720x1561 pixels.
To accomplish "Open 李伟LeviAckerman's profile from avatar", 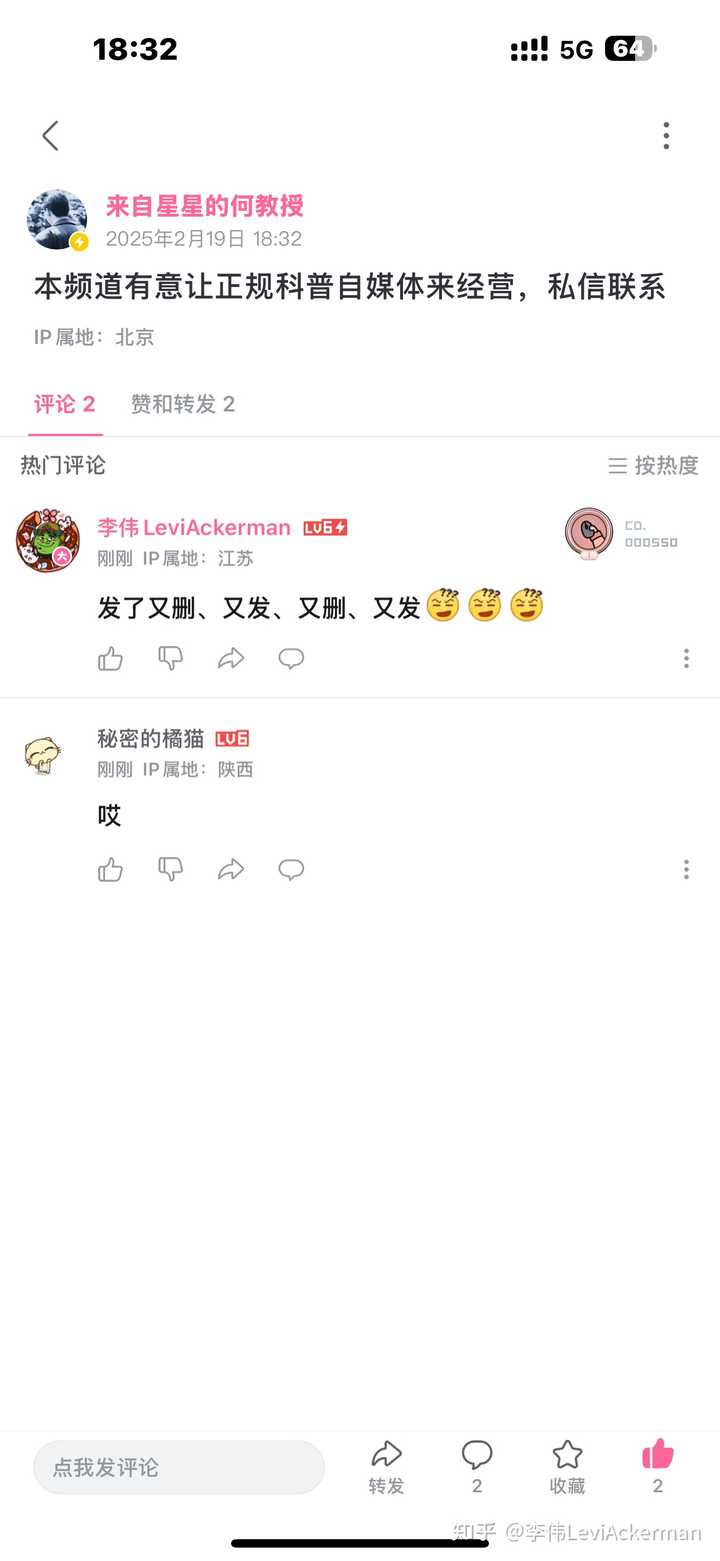I will tap(48, 541).
